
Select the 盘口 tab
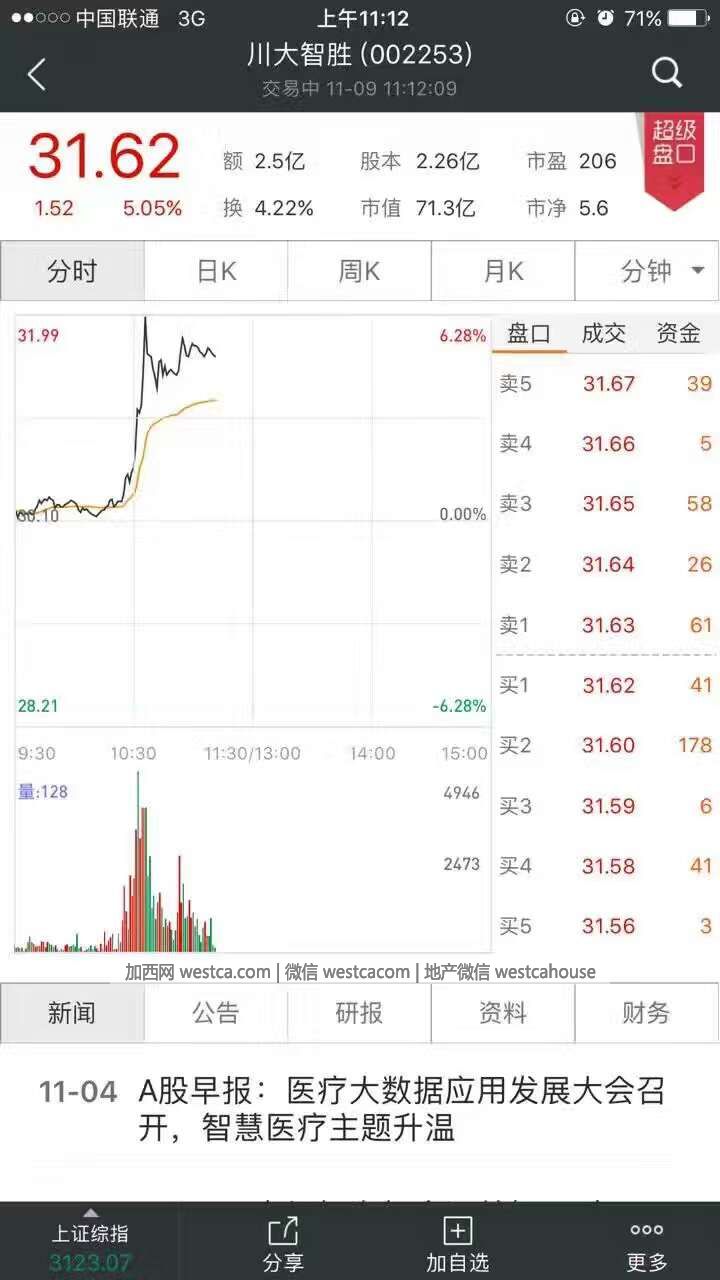click(529, 334)
